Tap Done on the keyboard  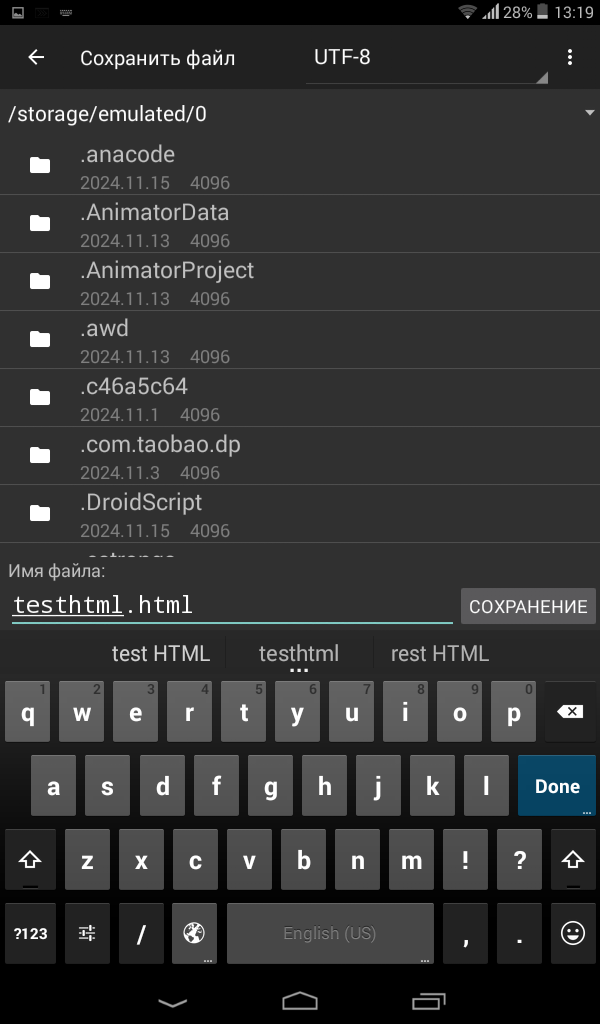tap(557, 786)
